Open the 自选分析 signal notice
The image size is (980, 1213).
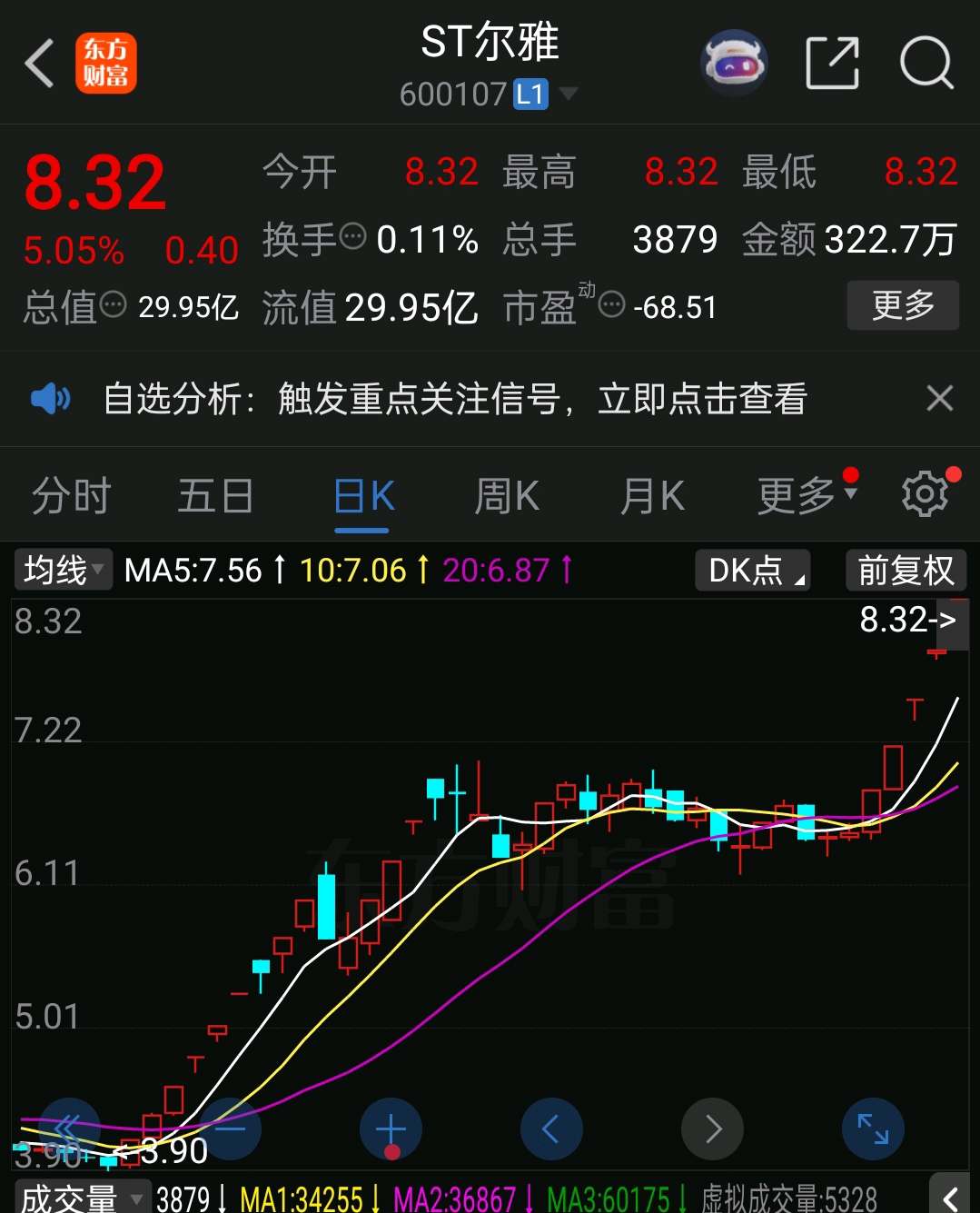pos(454,399)
